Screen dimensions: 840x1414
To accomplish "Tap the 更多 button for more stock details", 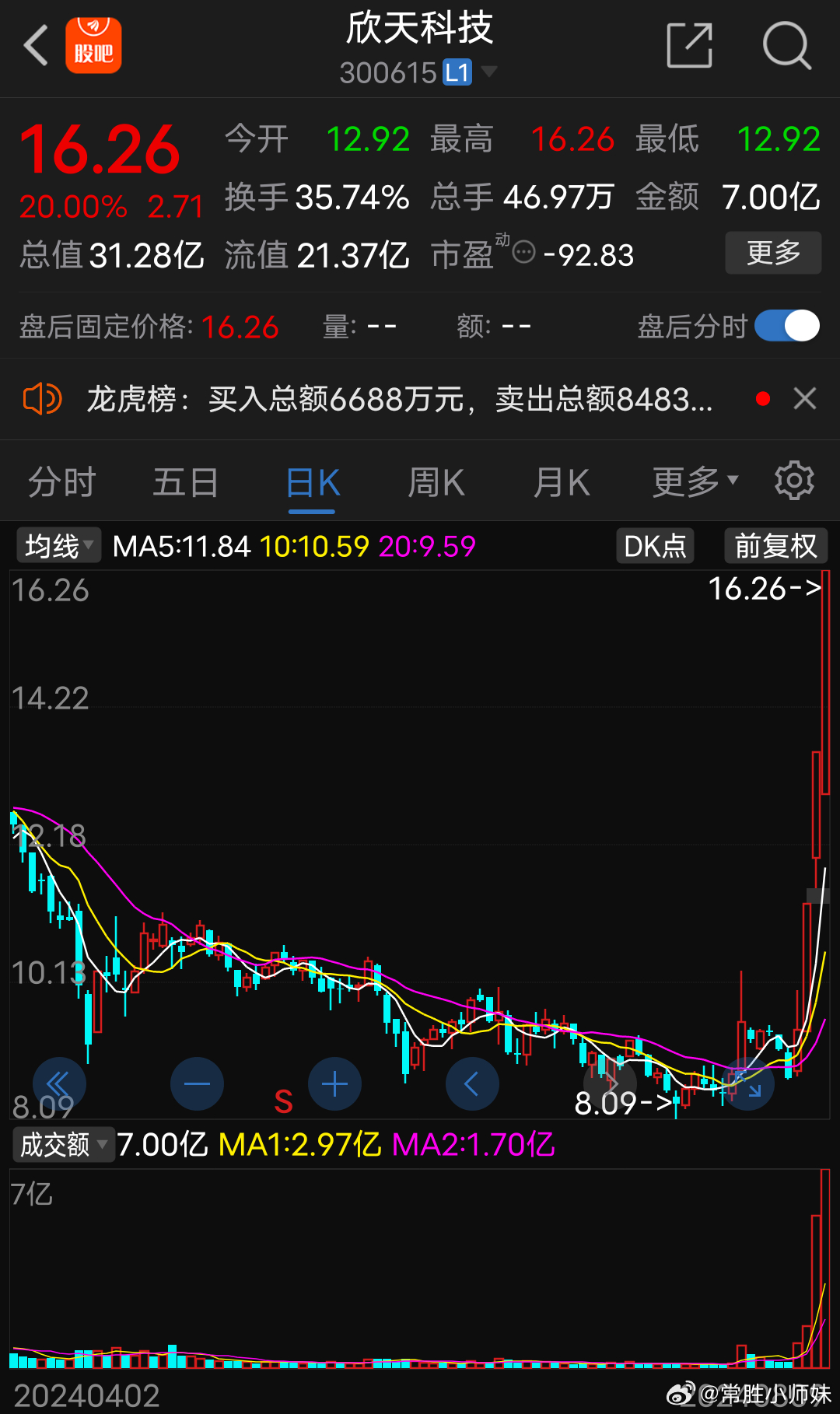I will [x=772, y=253].
